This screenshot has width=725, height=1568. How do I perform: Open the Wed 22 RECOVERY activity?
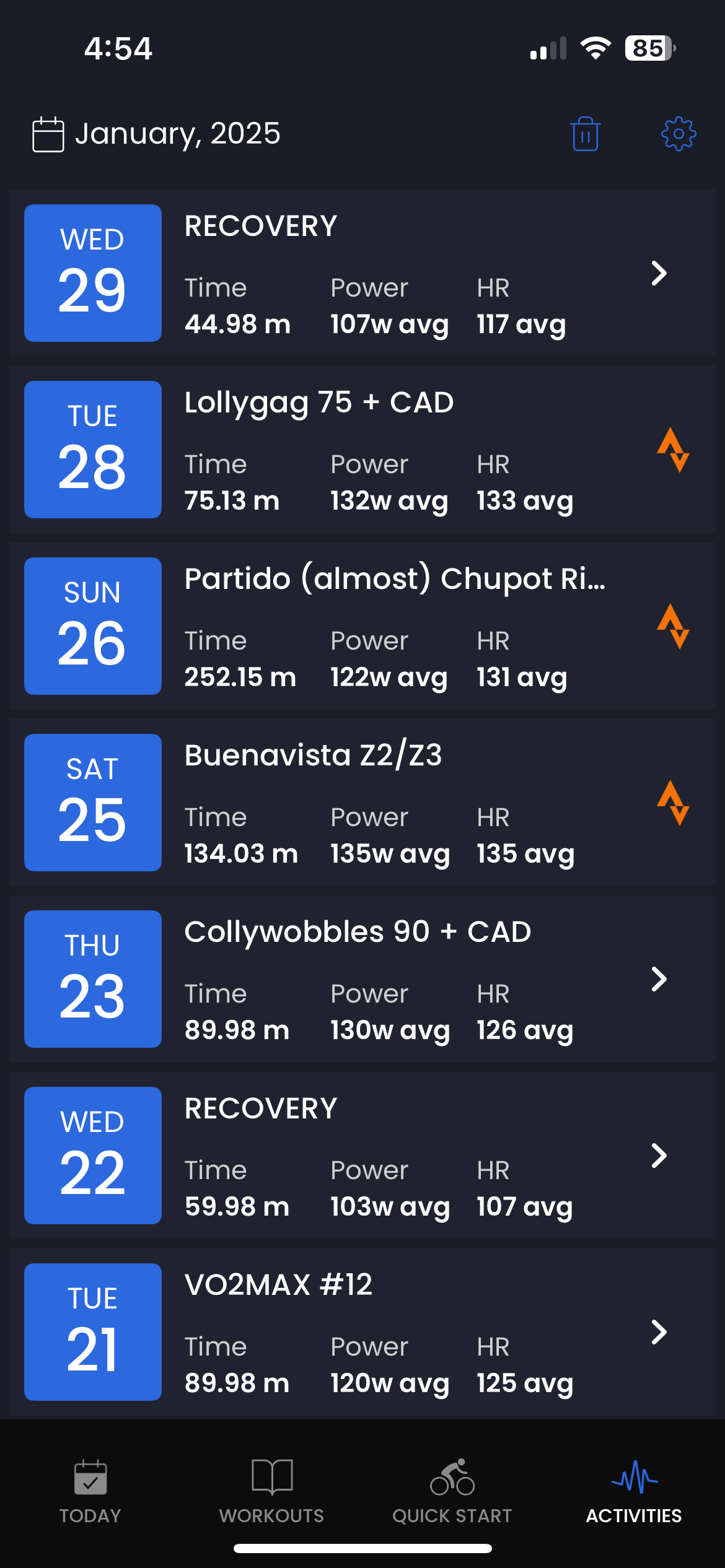click(362, 1156)
